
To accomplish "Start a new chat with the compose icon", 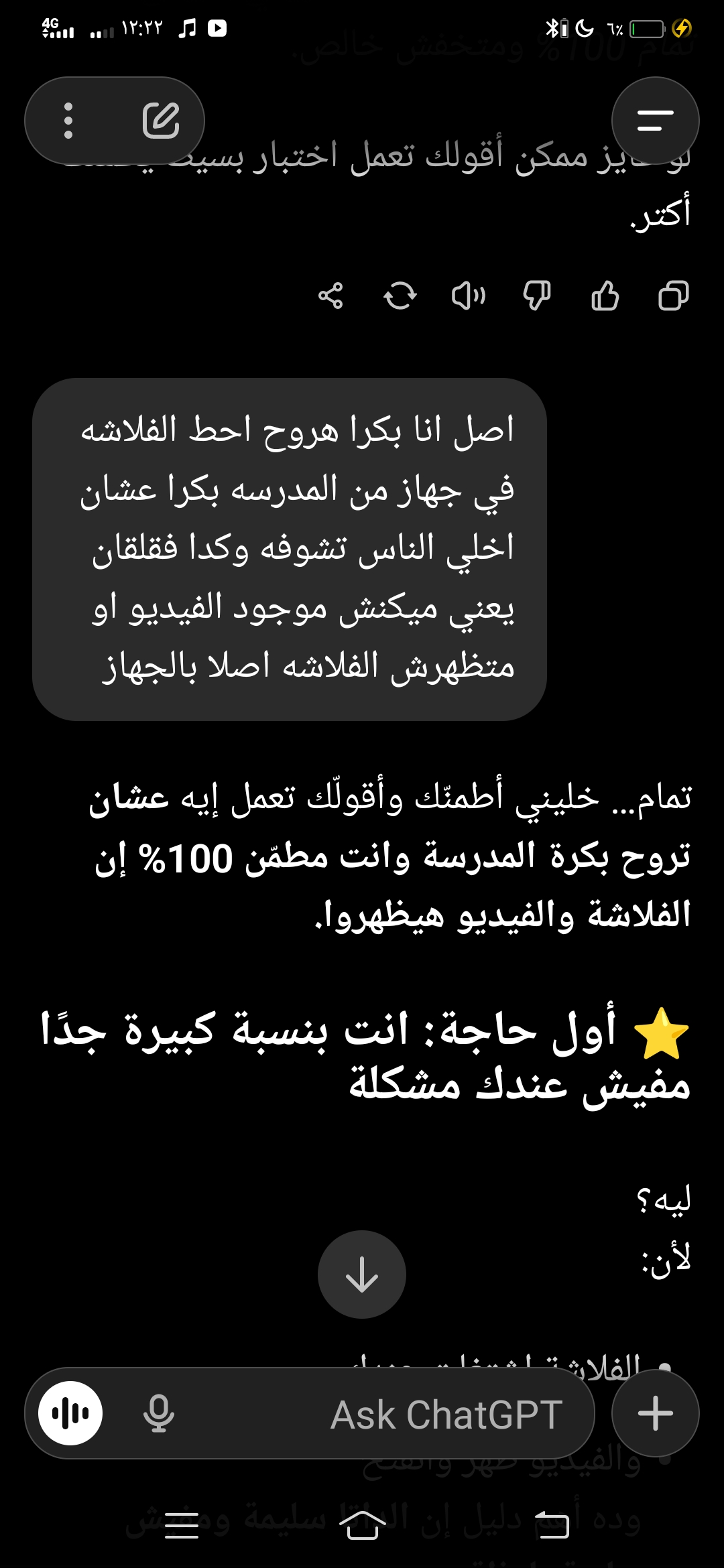I will pos(161,121).
